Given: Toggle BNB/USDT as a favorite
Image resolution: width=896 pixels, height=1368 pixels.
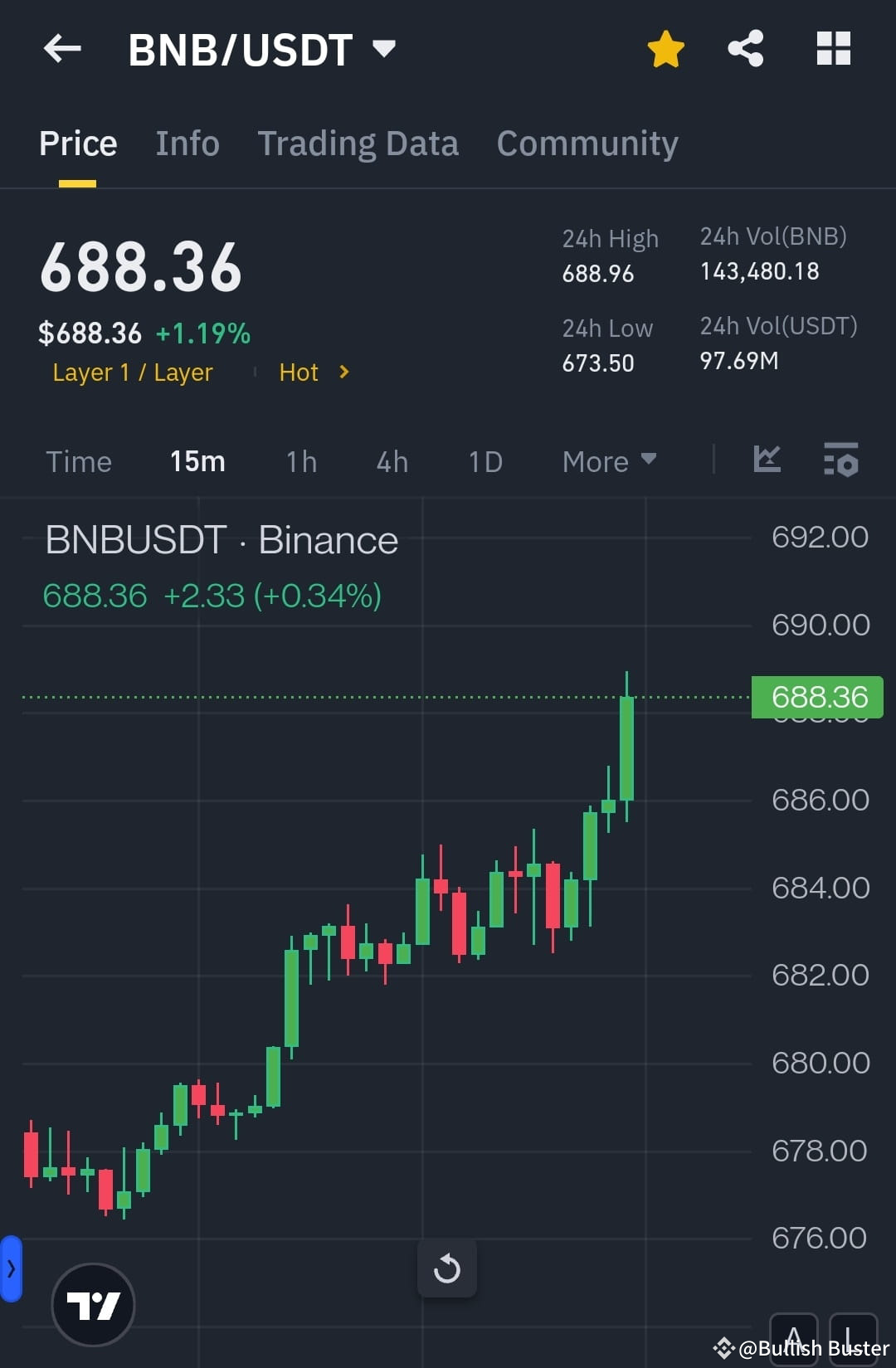Looking at the screenshot, I should click(x=665, y=48).
